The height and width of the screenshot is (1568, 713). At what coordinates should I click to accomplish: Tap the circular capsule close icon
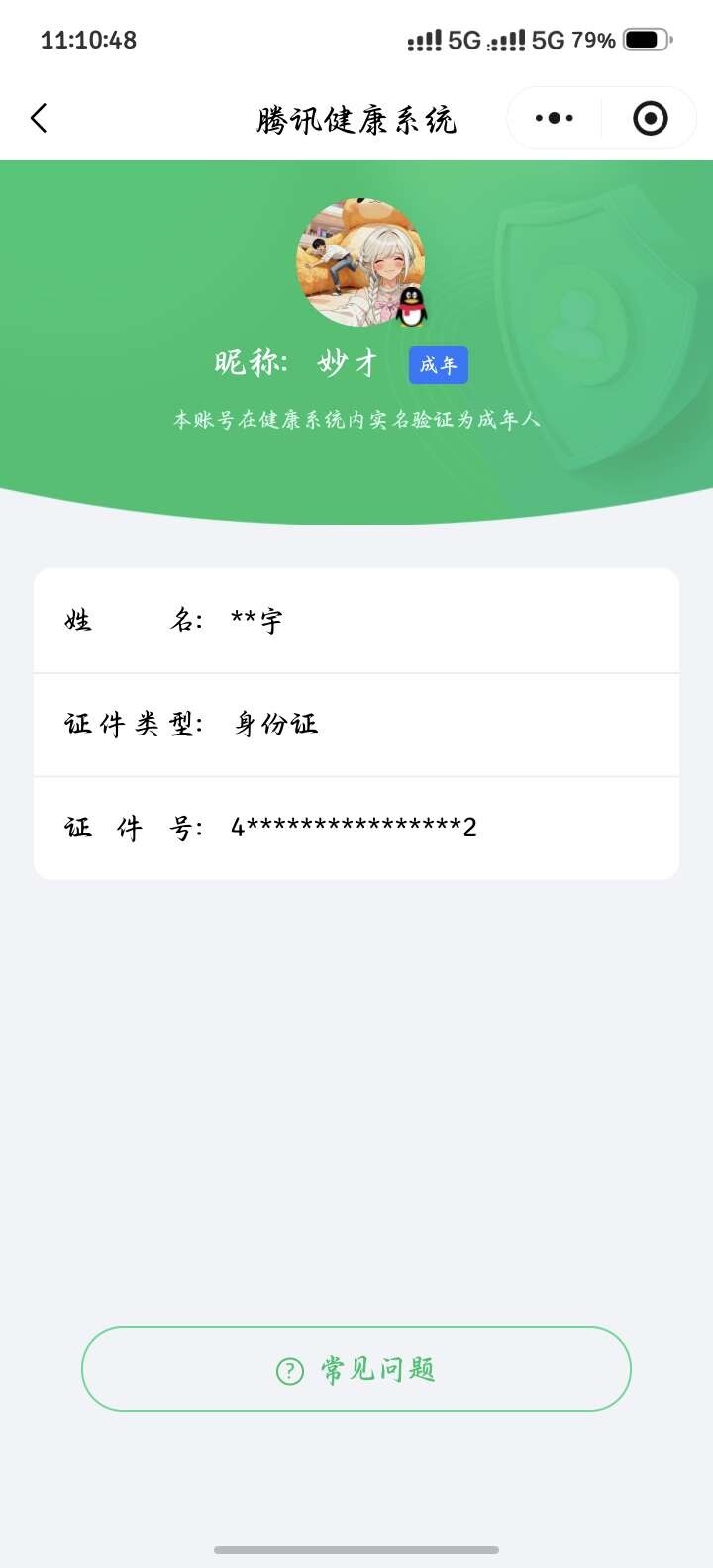click(x=649, y=117)
